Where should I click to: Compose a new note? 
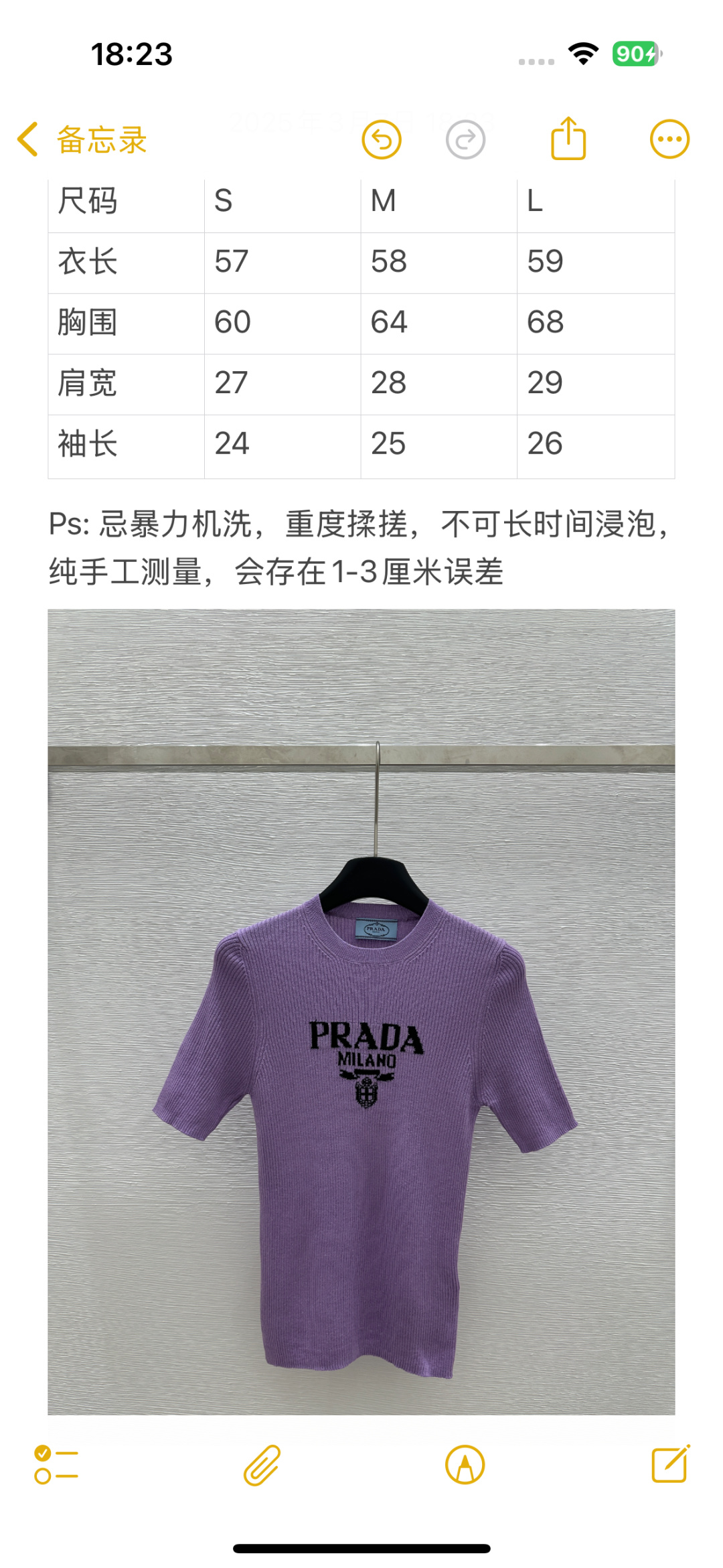(x=671, y=1464)
